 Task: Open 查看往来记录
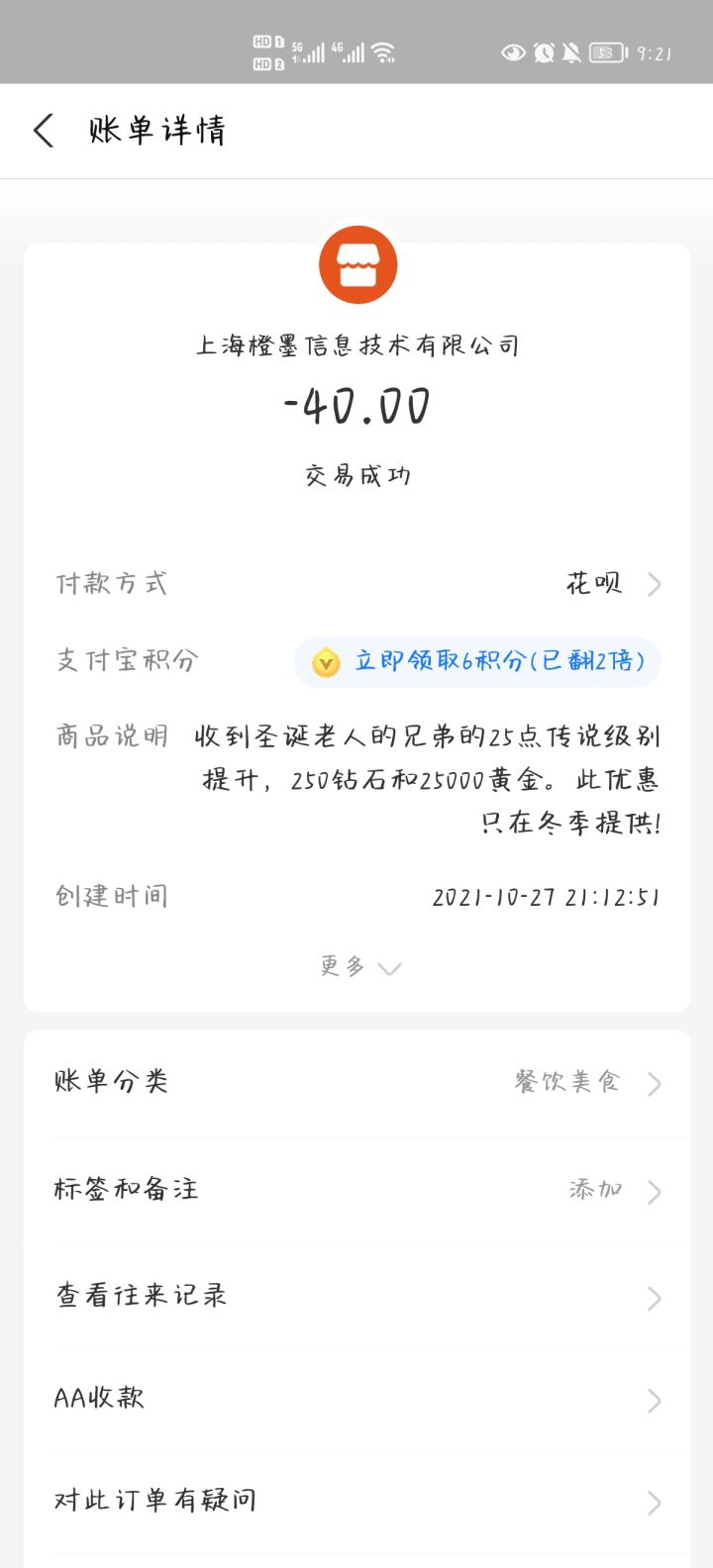(357, 1296)
